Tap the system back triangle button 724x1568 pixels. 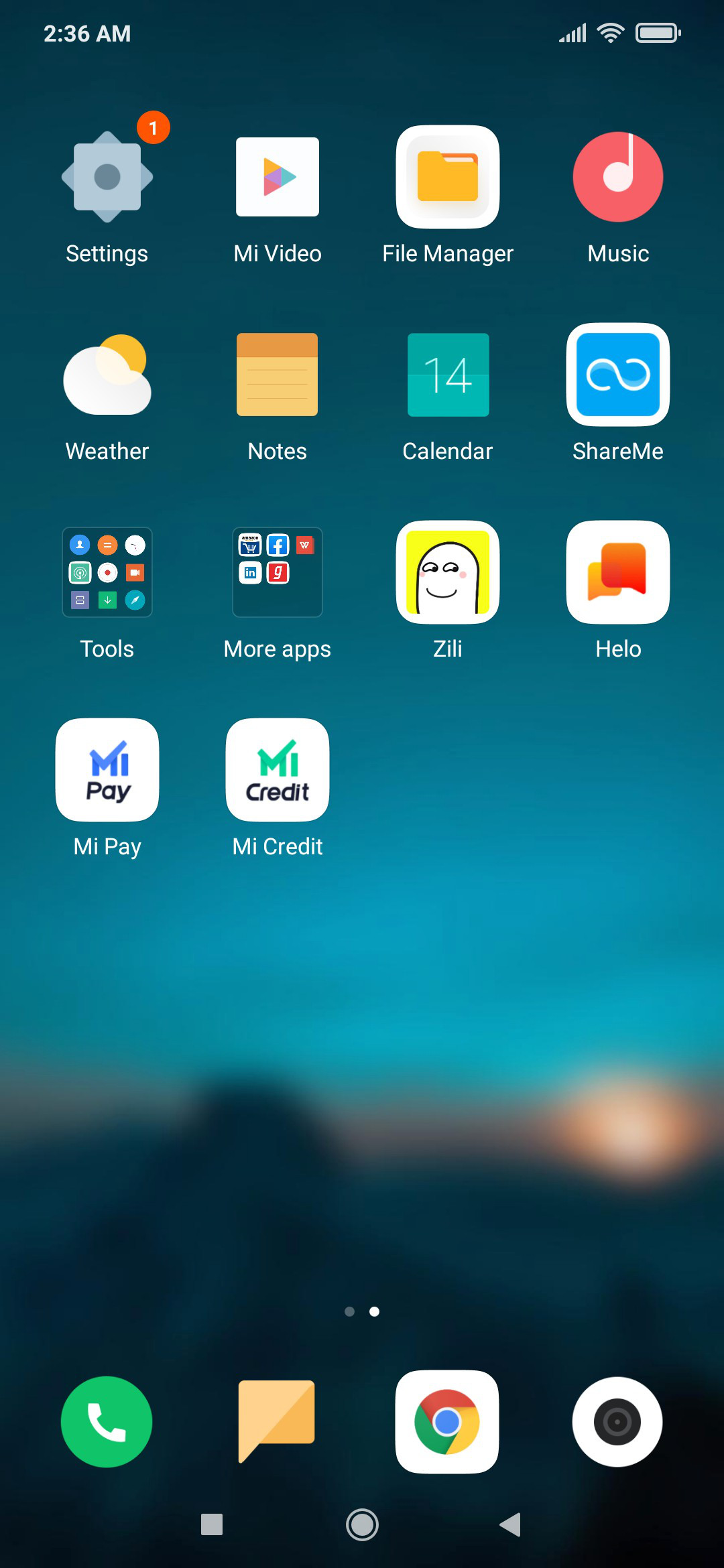click(x=511, y=1524)
